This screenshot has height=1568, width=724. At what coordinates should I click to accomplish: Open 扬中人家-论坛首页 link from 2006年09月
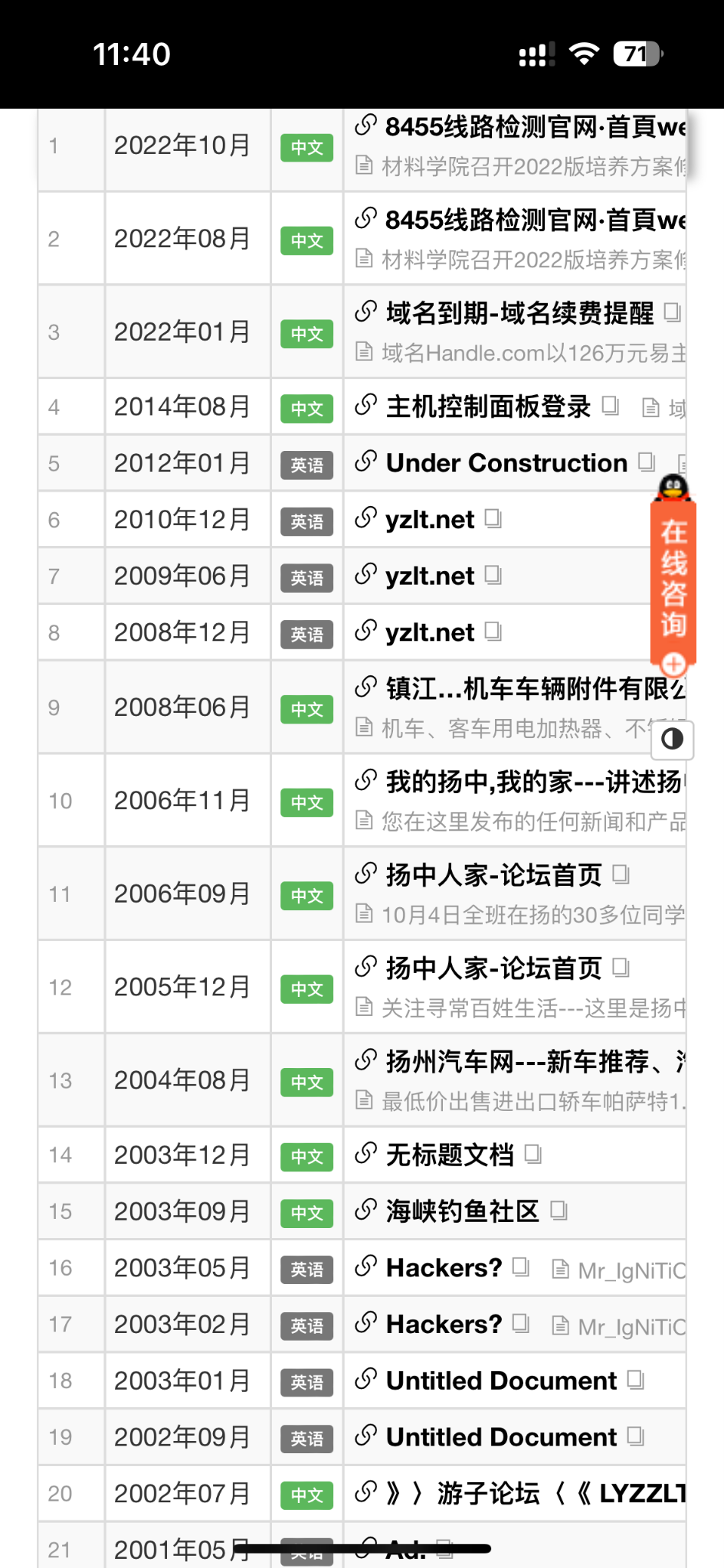pyautogui.click(x=493, y=874)
